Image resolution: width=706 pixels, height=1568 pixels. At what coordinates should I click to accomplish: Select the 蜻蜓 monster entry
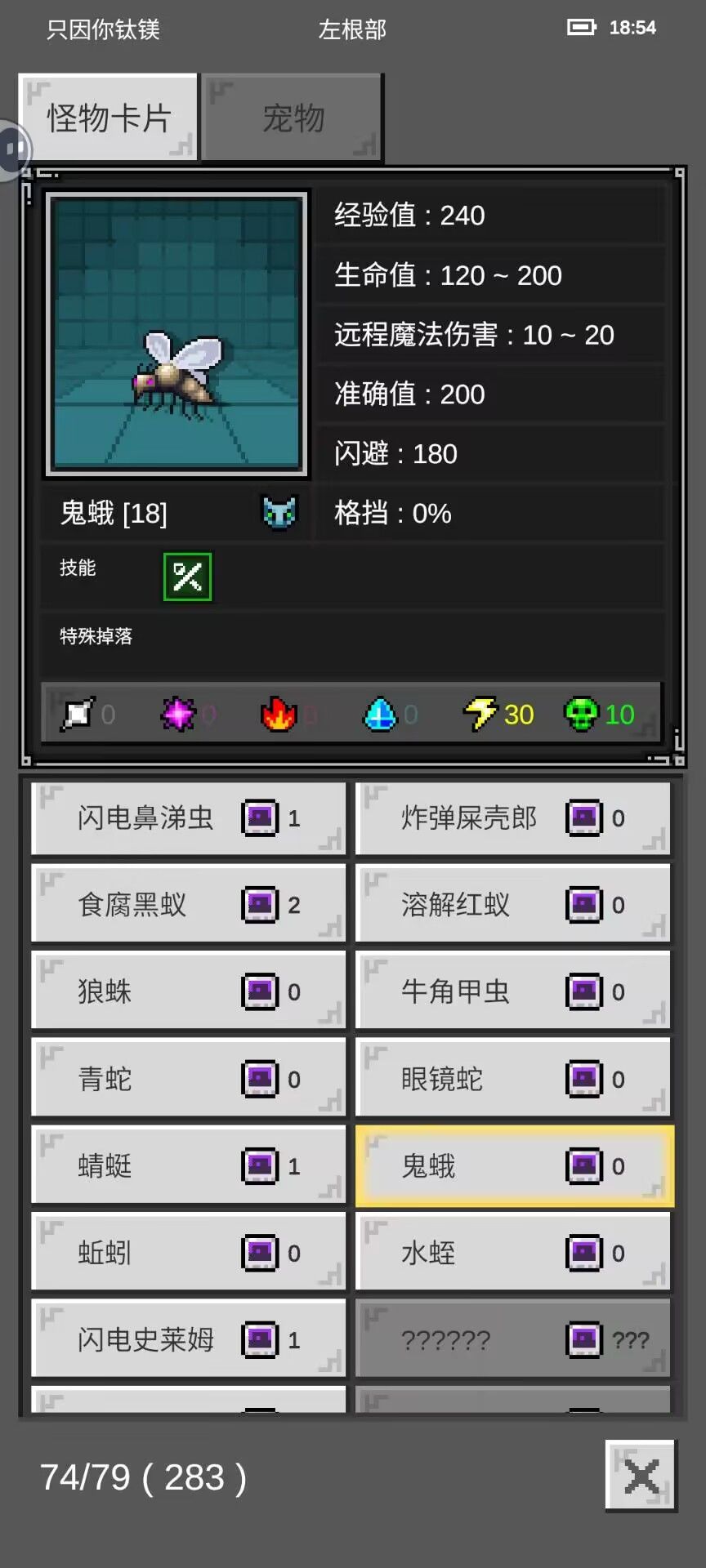click(x=189, y=1166)
